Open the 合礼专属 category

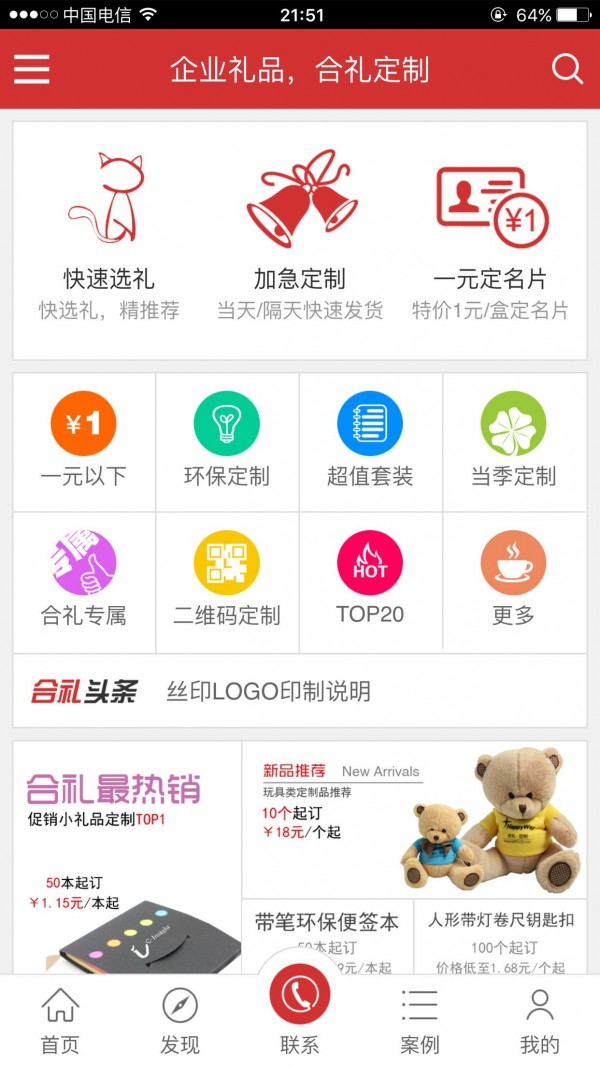(84, 581)
